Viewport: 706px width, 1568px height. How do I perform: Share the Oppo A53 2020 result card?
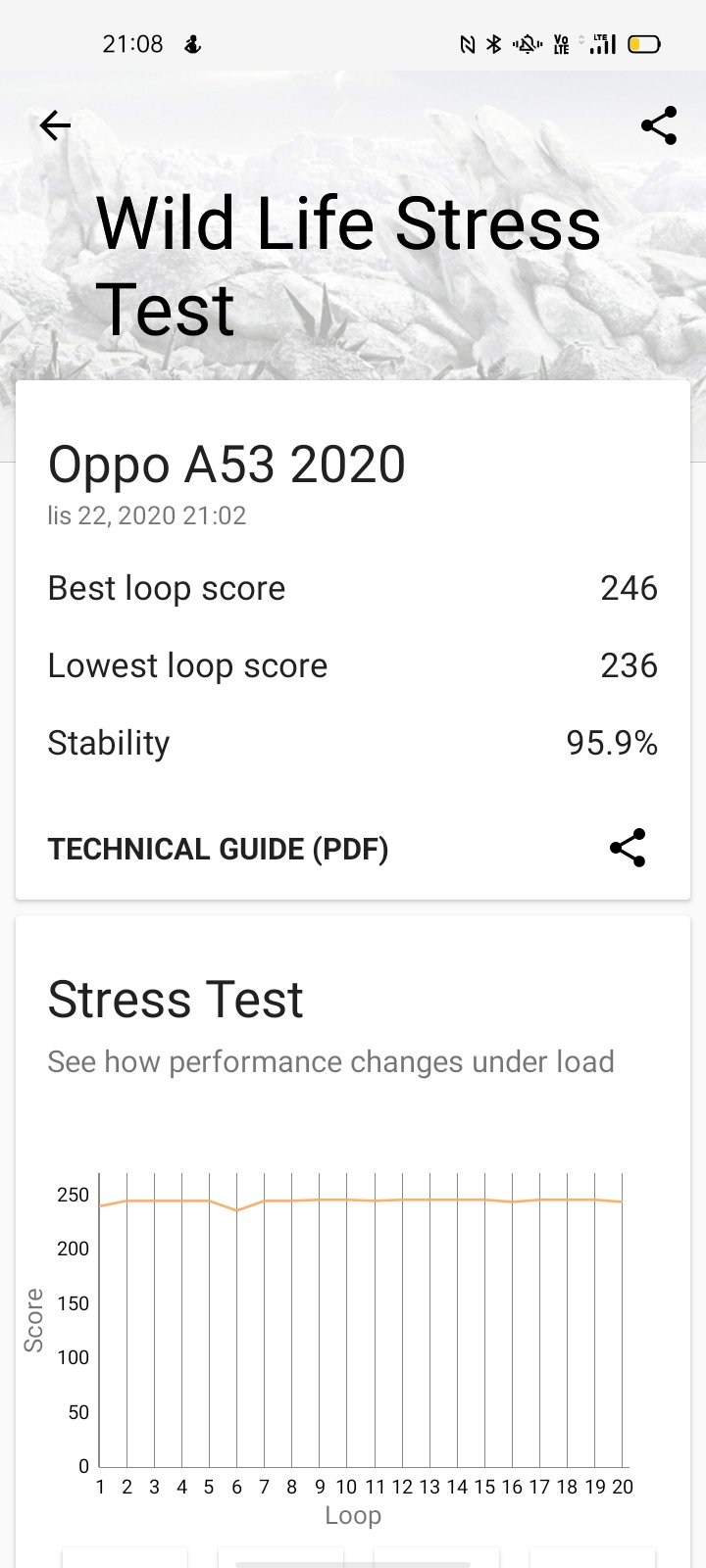click(628, 848)
